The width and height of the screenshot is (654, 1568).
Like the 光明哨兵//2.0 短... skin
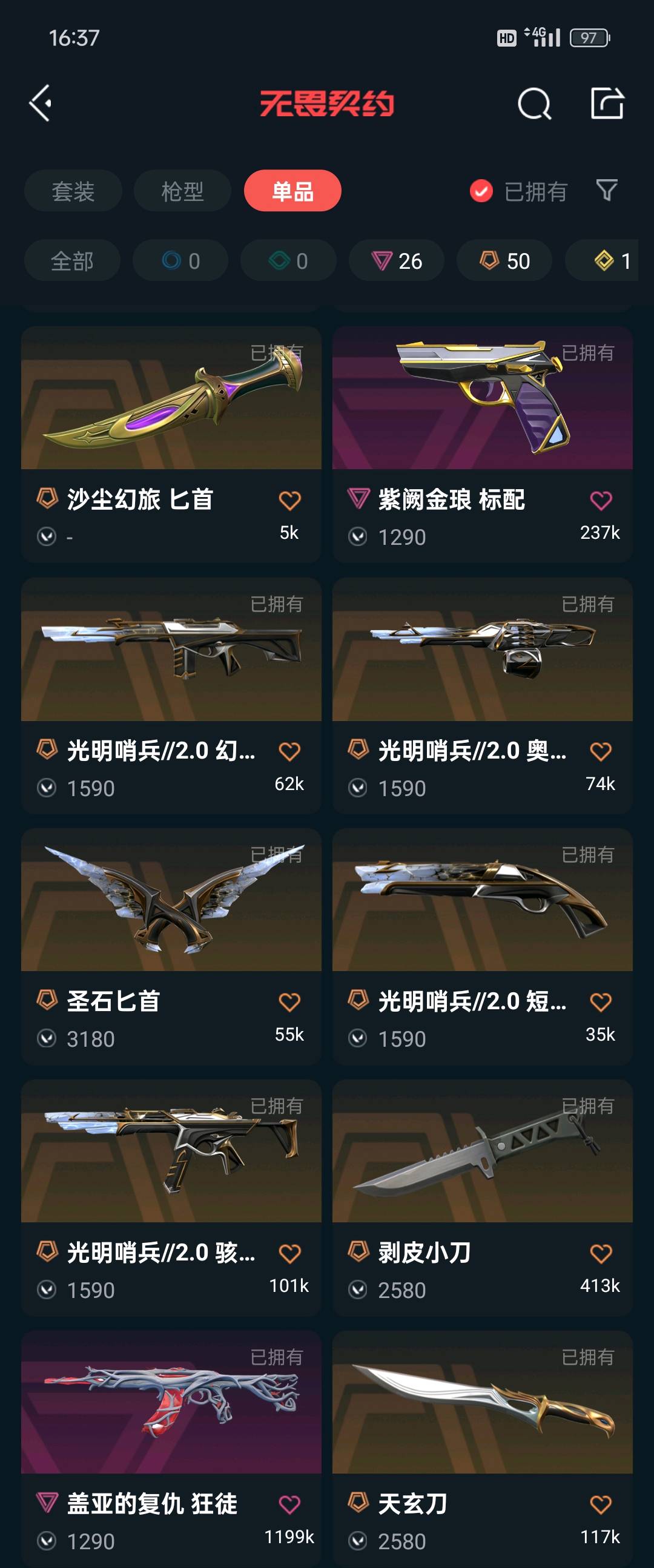click(x=601, y=1003)
